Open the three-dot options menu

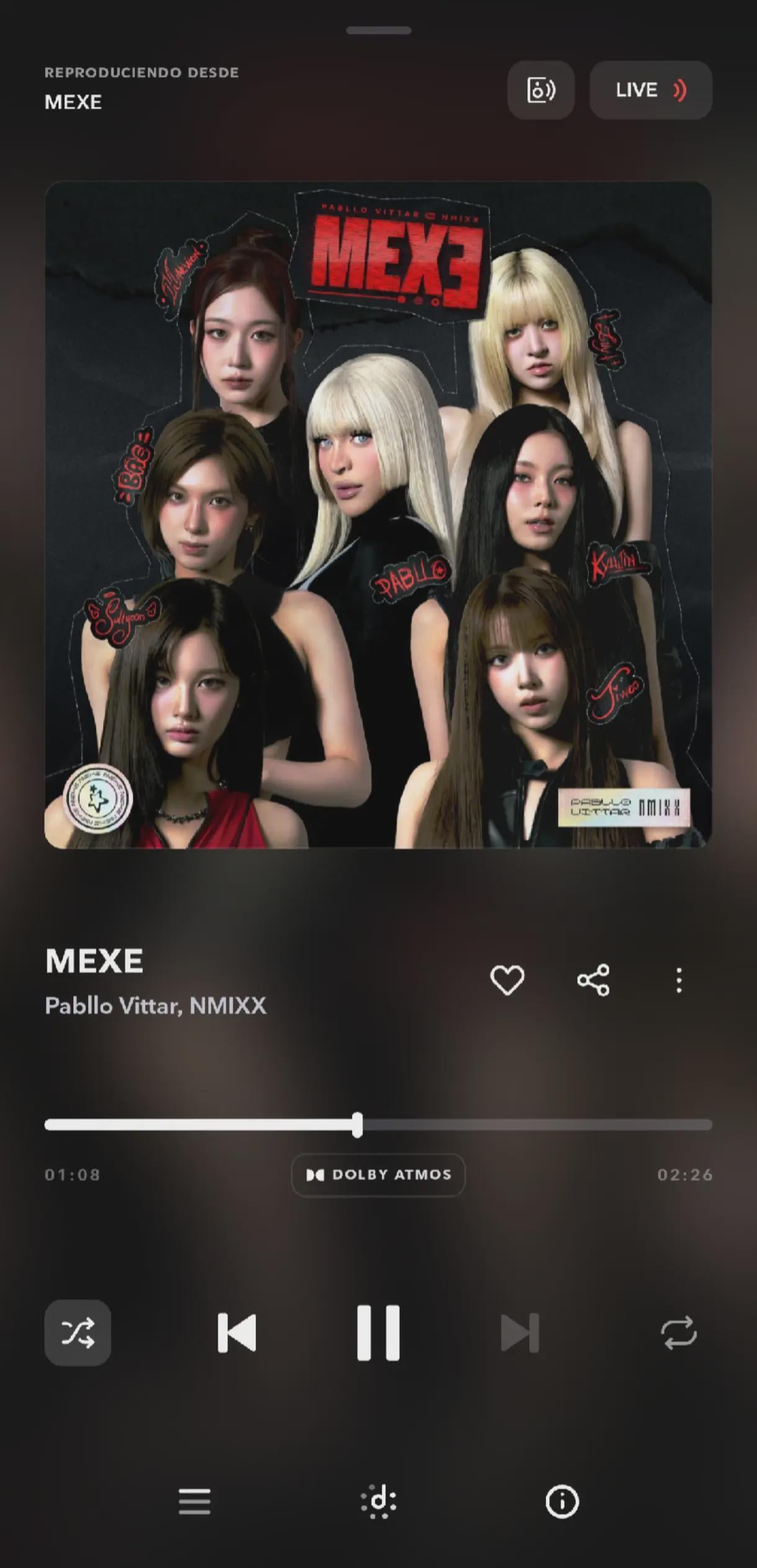[679, 980]
